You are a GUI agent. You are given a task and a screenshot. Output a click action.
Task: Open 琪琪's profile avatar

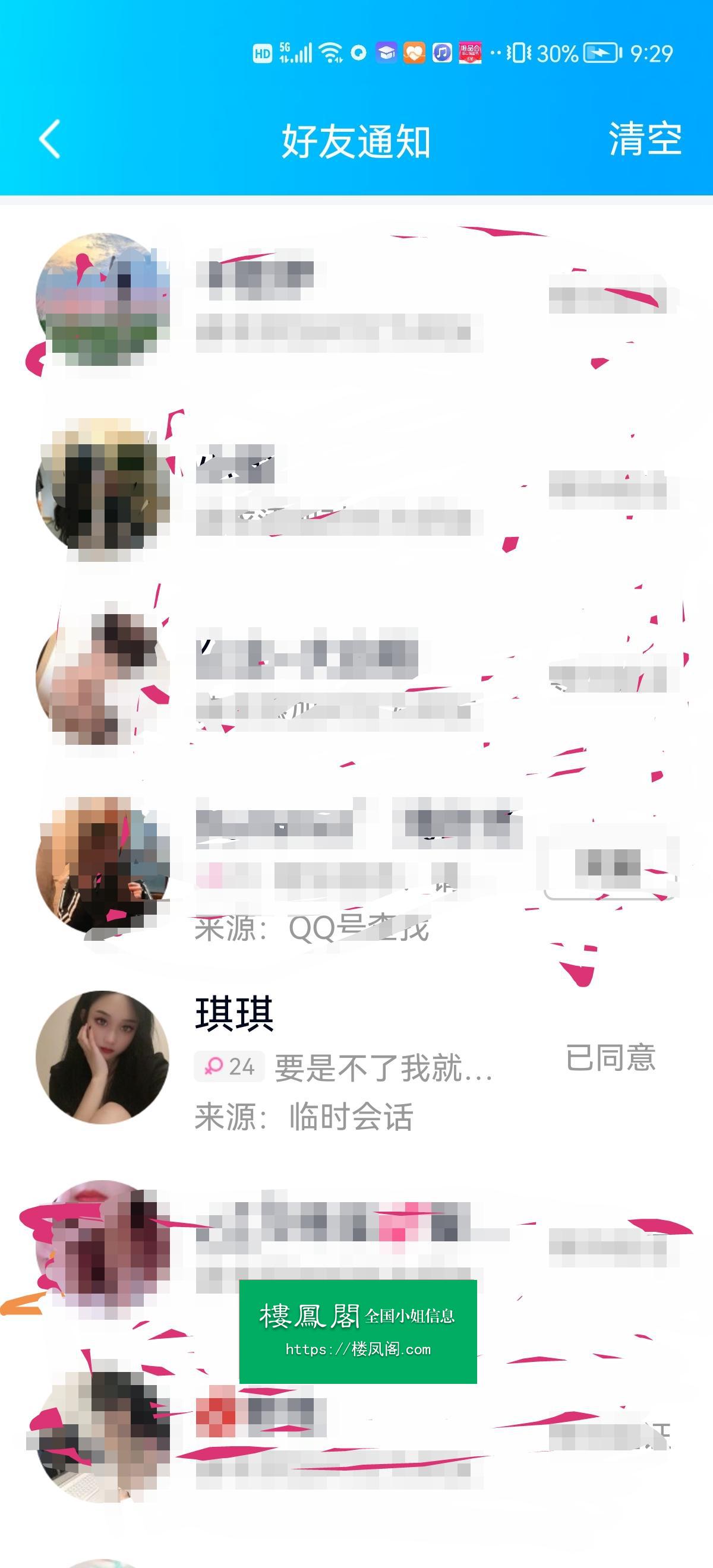coord(102,1057)
